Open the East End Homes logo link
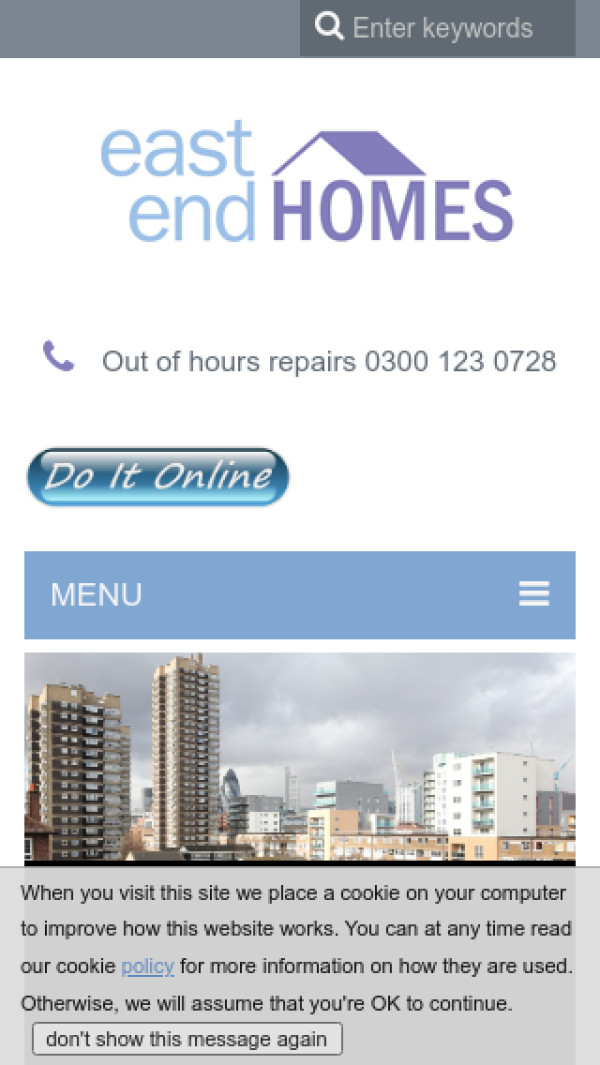Screen dimensions: 600x1065 pos(306,182)
